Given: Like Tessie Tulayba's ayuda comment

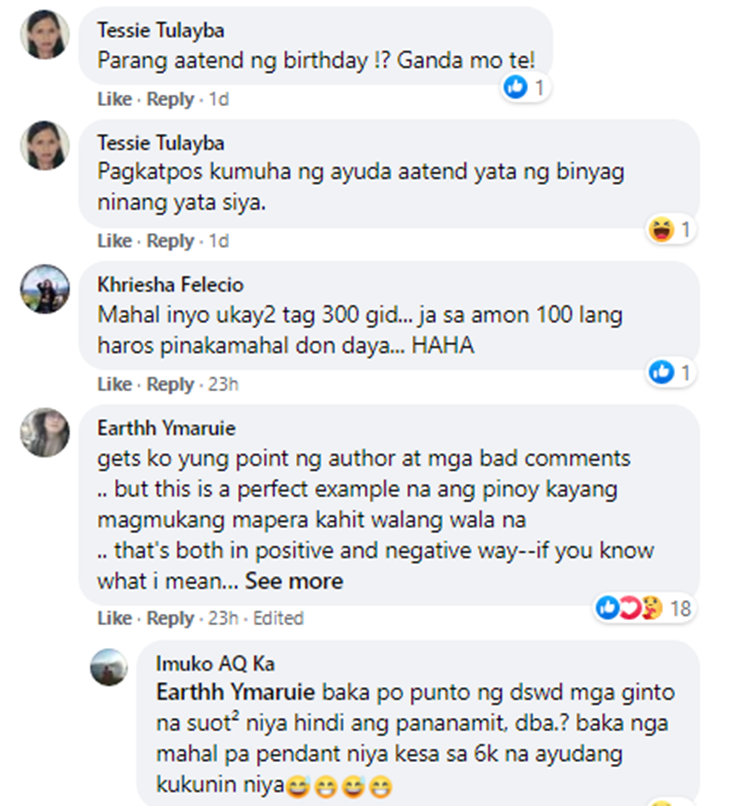Looking at the screenshot, I should 114,241.
